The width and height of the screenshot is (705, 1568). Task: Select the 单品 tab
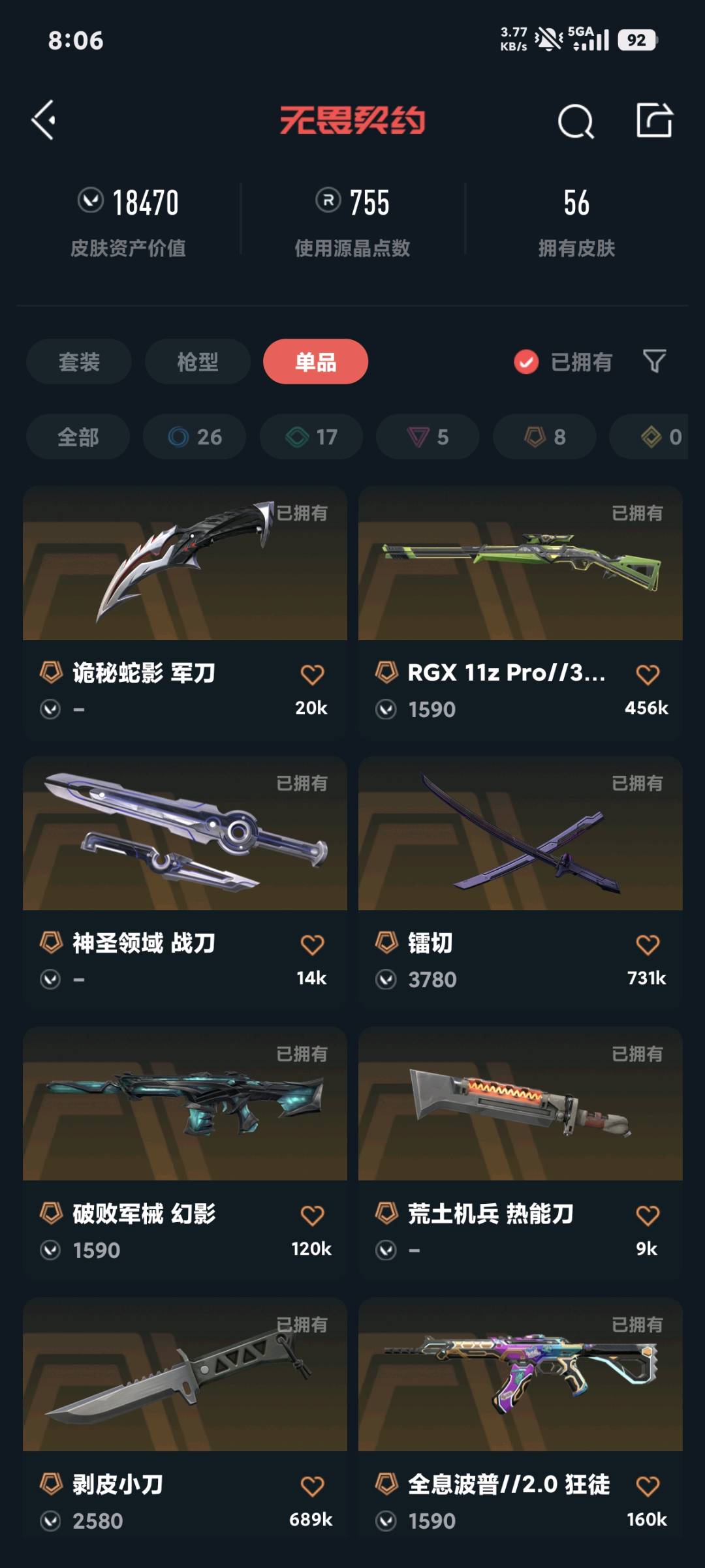coord(316,361)
